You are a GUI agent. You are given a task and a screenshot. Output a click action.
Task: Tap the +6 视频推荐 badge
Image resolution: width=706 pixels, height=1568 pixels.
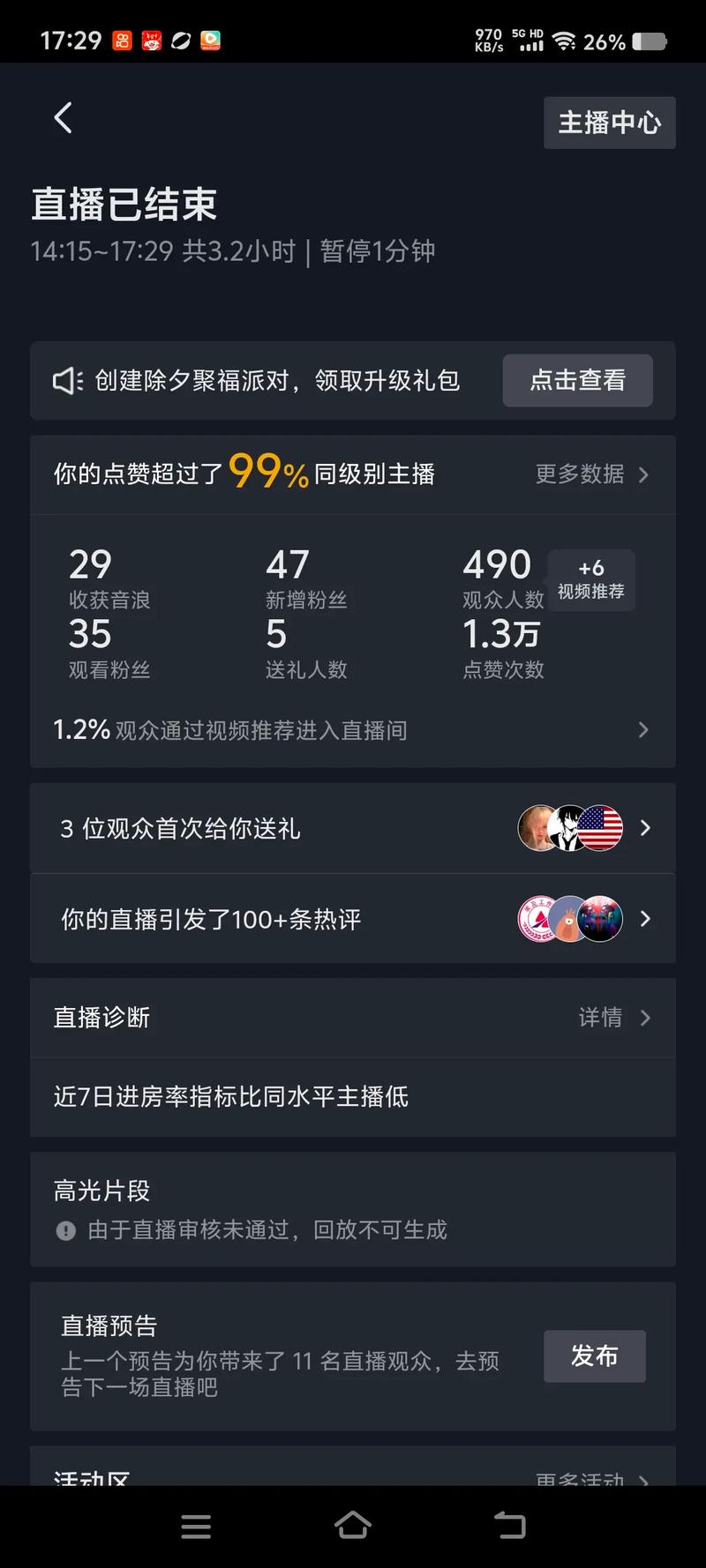point(590,579)
